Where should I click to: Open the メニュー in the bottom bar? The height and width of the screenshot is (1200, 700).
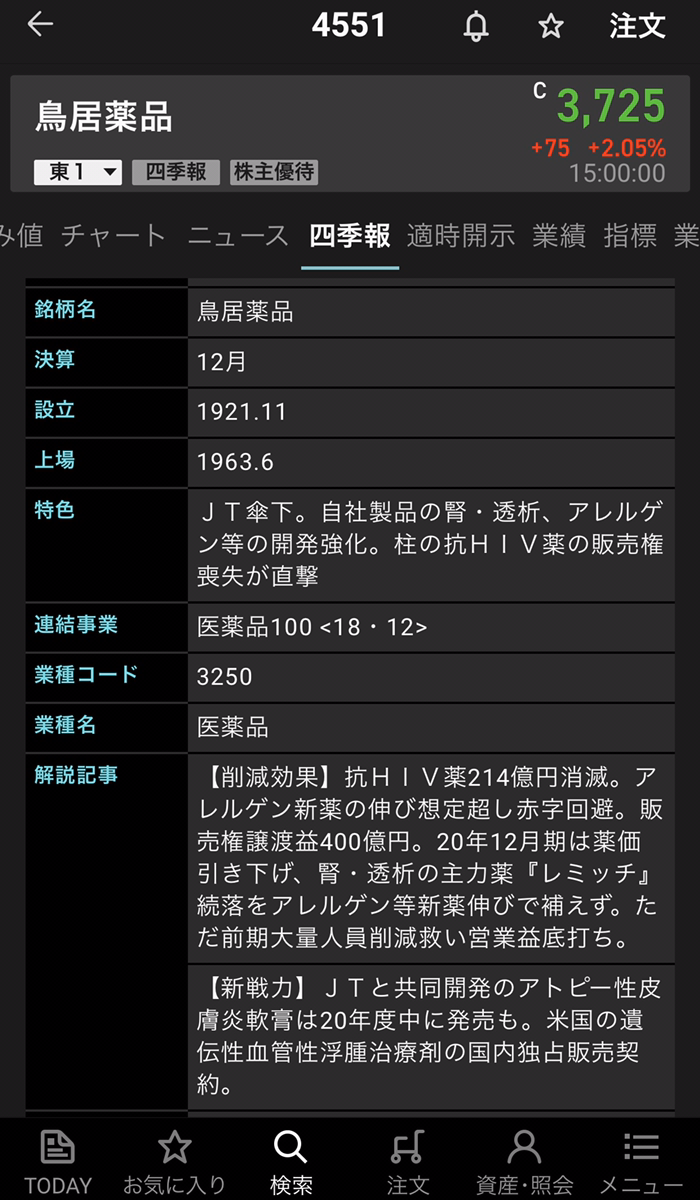point(641,1160)
